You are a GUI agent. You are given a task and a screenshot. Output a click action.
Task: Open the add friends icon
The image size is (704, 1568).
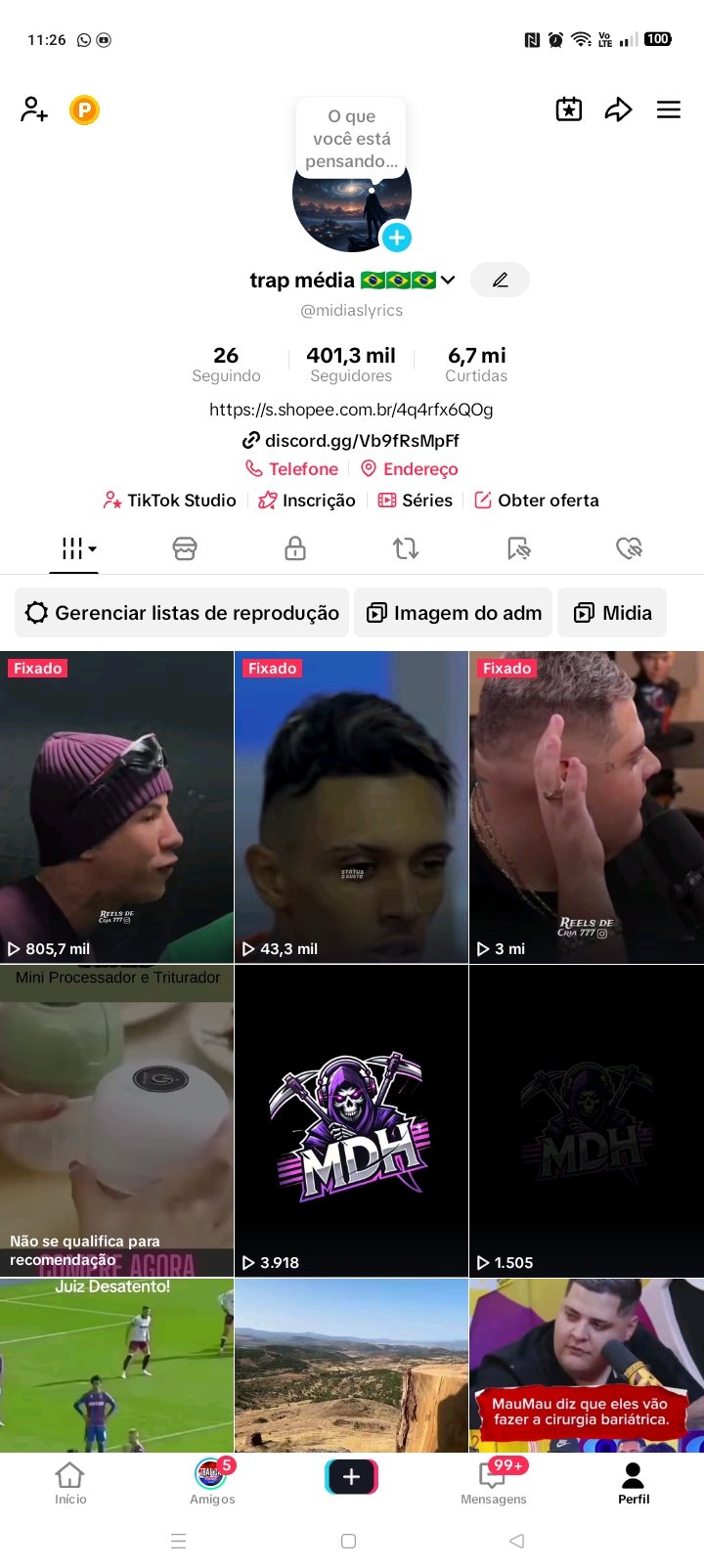point(33,109)
